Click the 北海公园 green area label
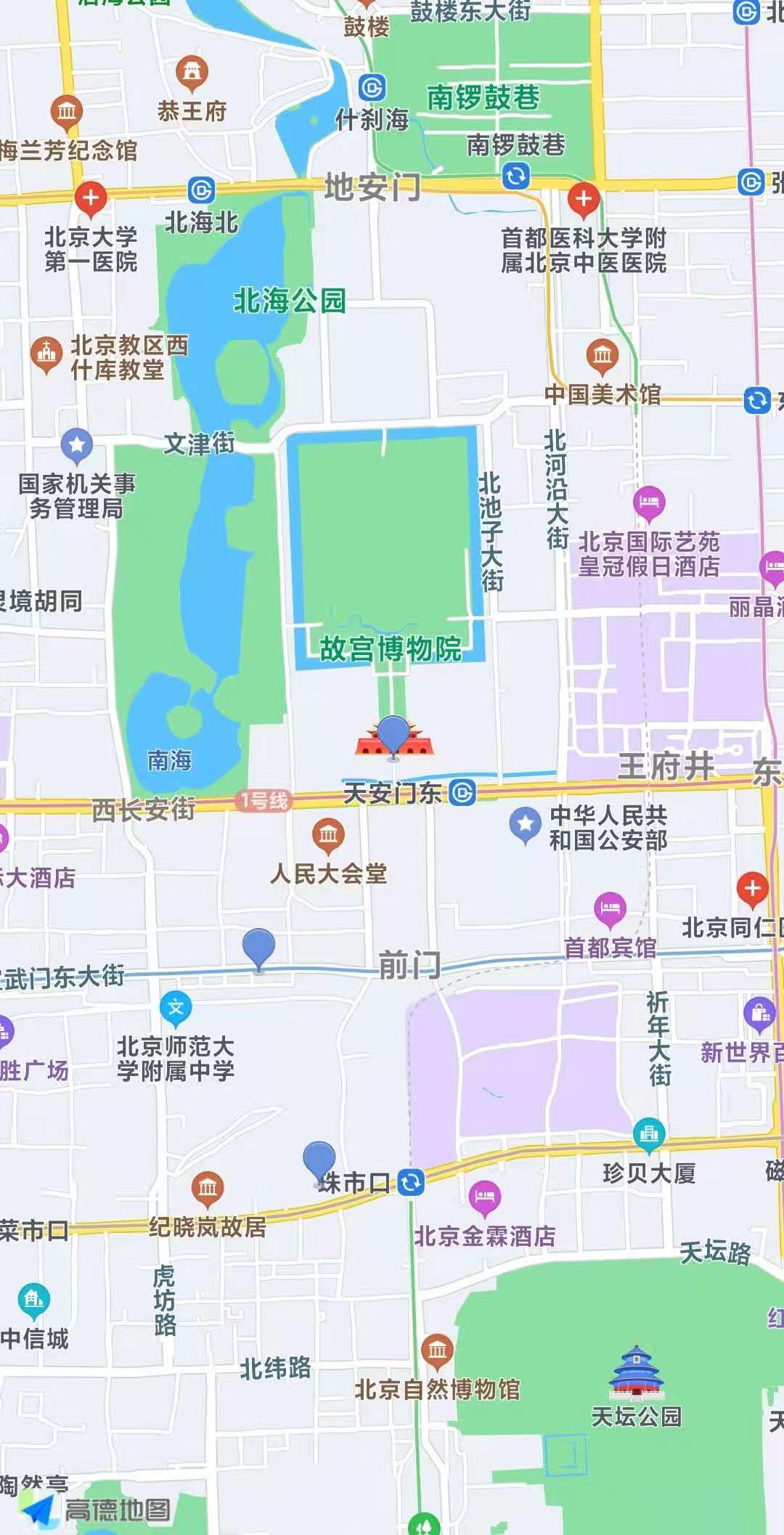 tap(290, 300)
